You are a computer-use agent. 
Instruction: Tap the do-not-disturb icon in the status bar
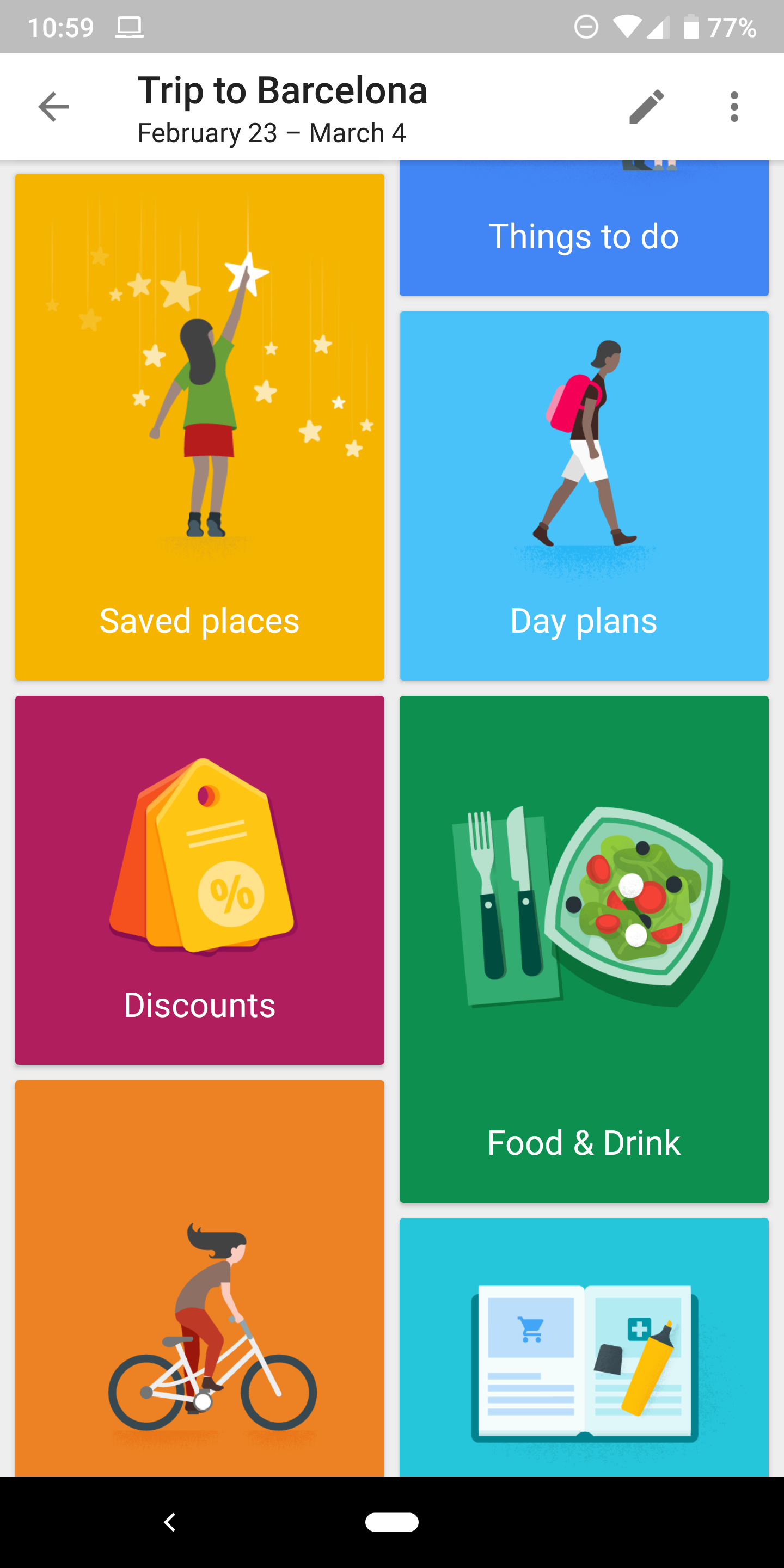pos(586,27)
